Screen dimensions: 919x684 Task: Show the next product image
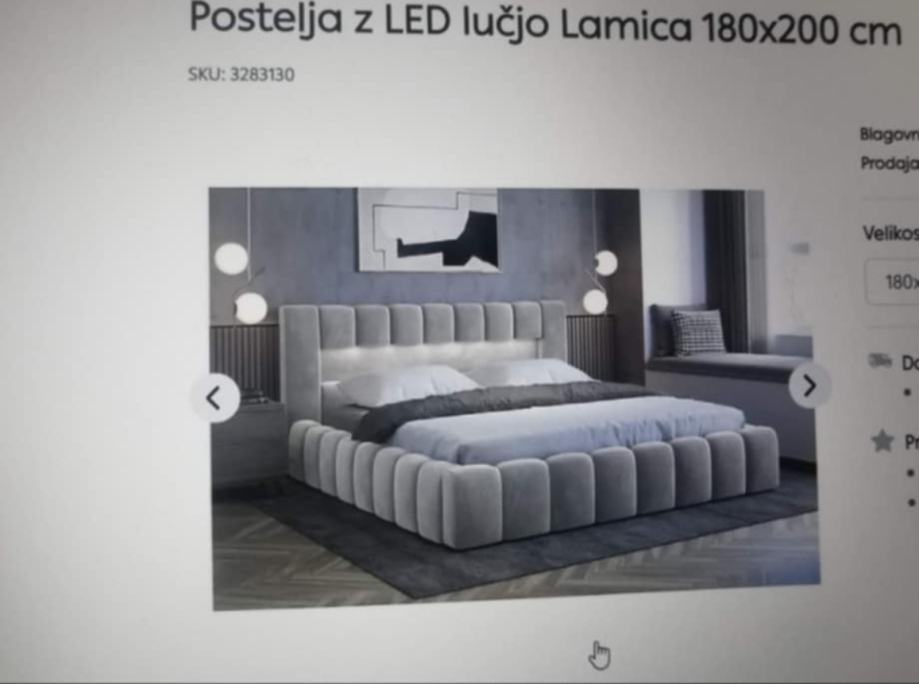pos(809,385)
